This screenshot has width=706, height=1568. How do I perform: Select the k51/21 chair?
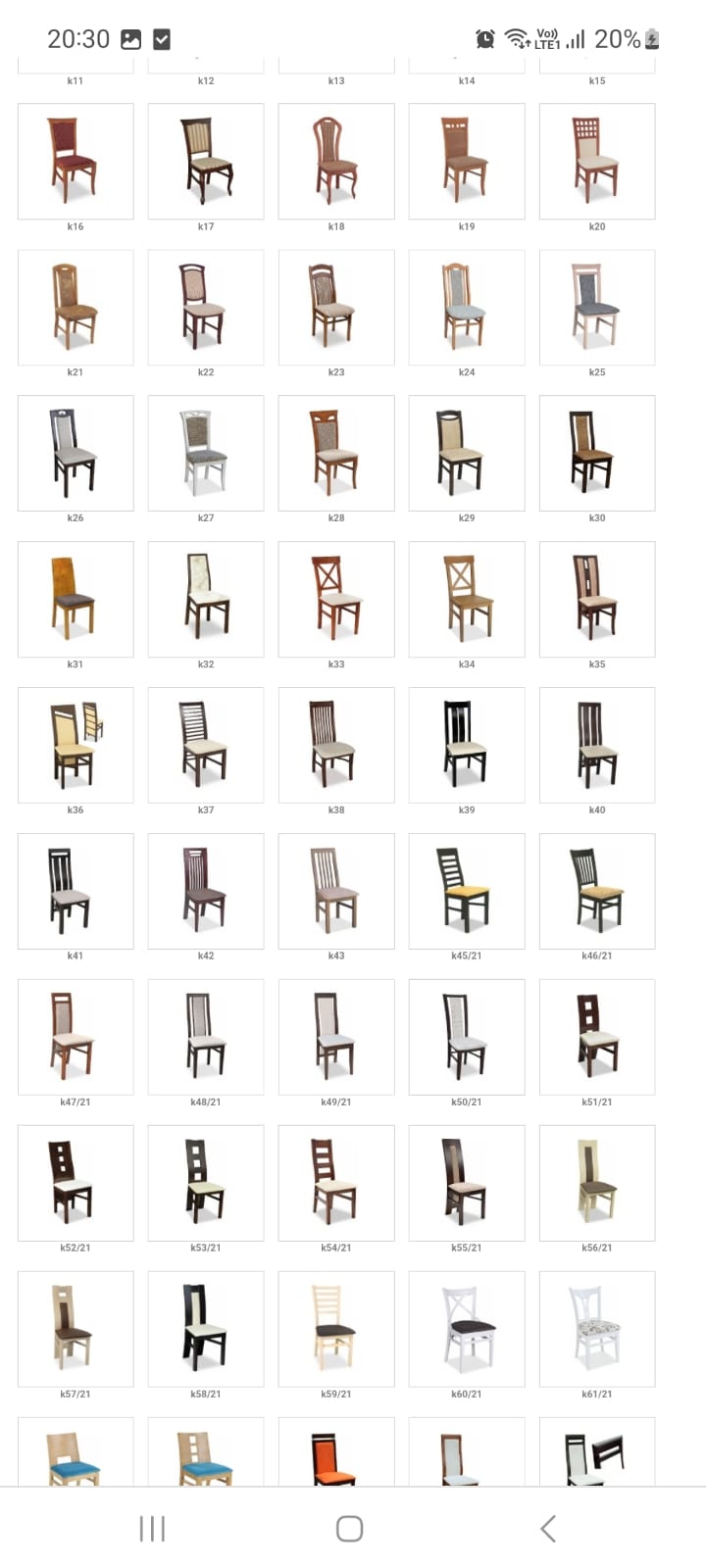[597, 1038]
